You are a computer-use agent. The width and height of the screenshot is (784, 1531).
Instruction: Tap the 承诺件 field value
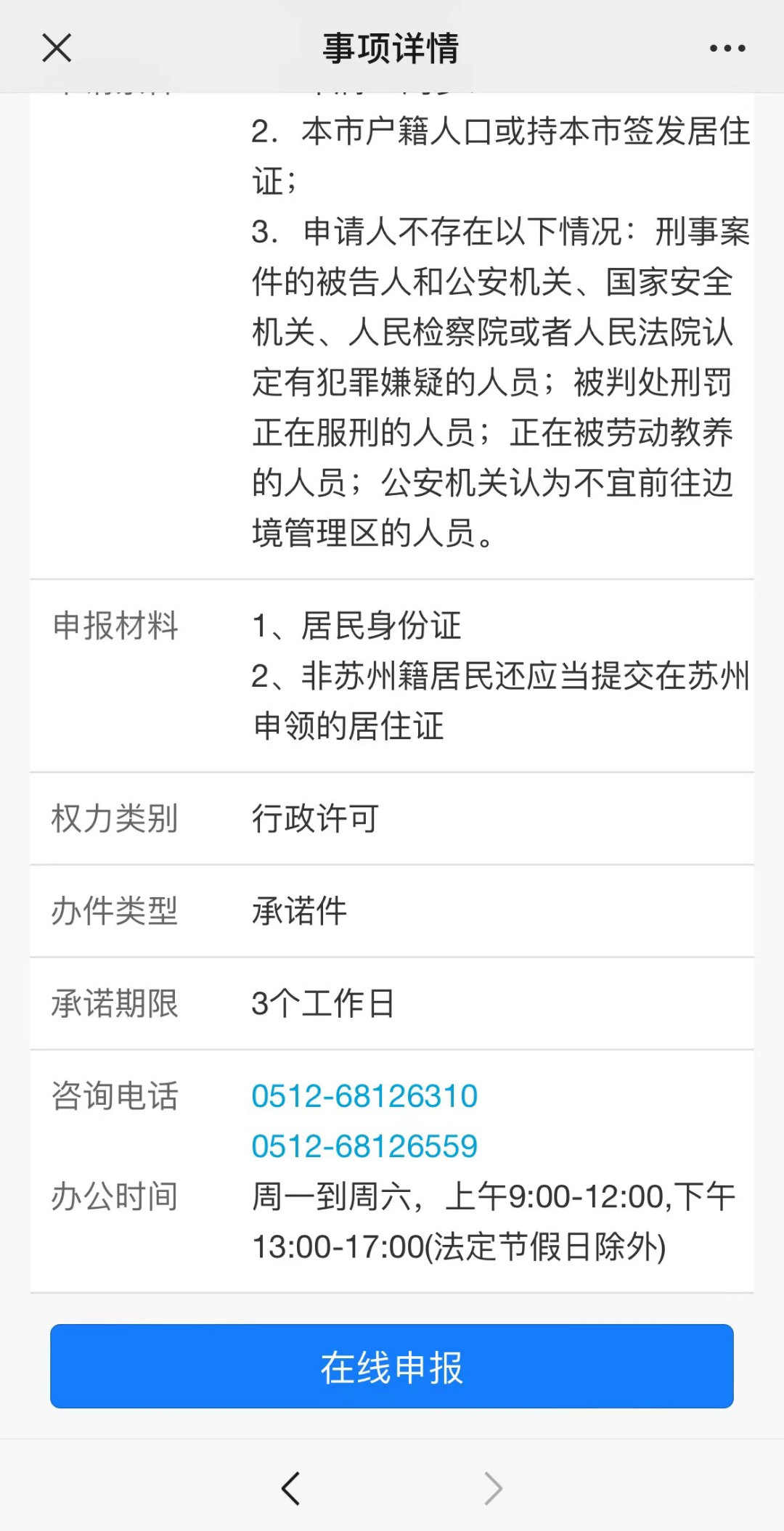[x=299, y=911]
